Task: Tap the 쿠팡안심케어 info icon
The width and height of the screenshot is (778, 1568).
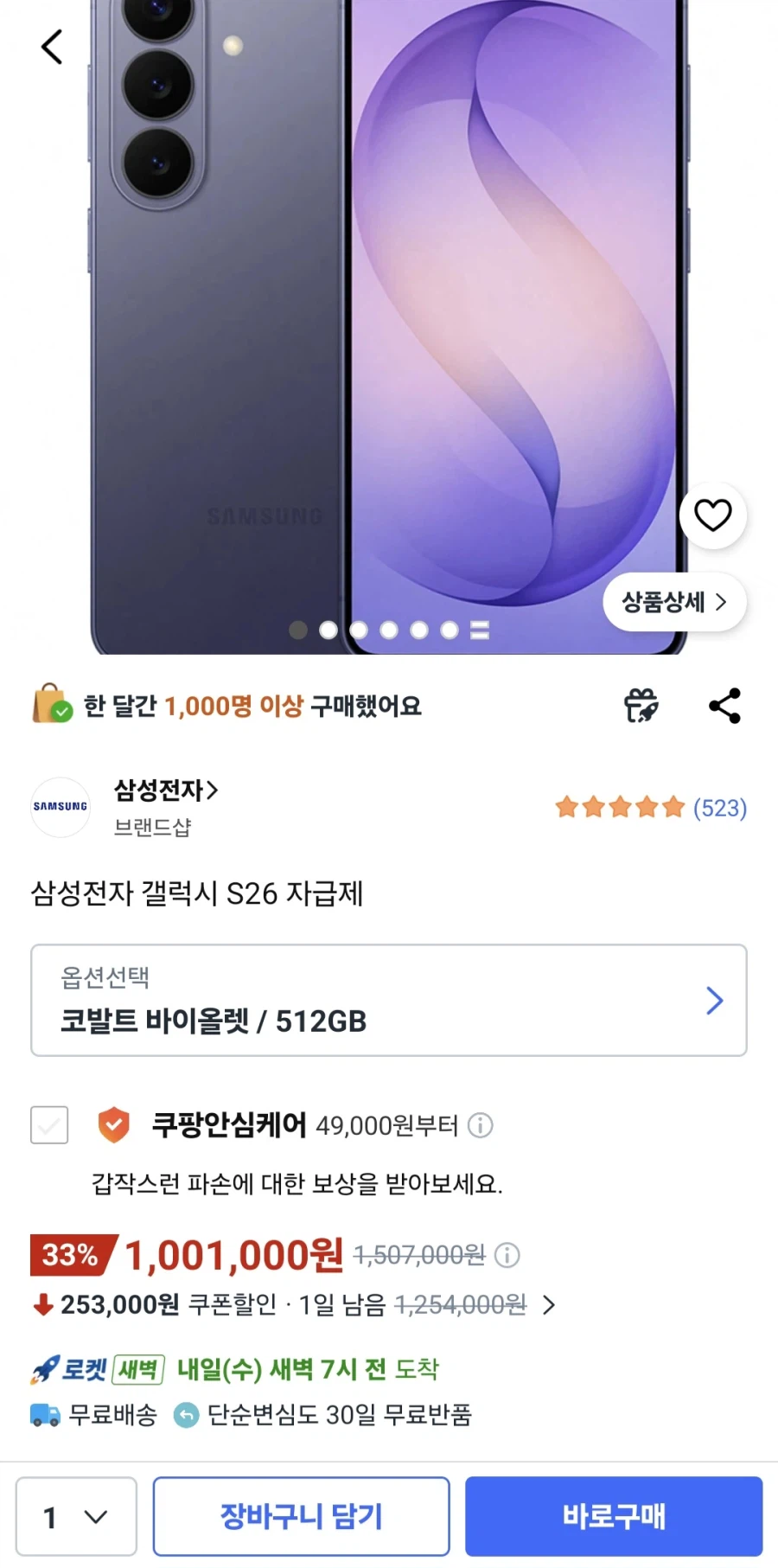Action: [x=479, y=1125]
